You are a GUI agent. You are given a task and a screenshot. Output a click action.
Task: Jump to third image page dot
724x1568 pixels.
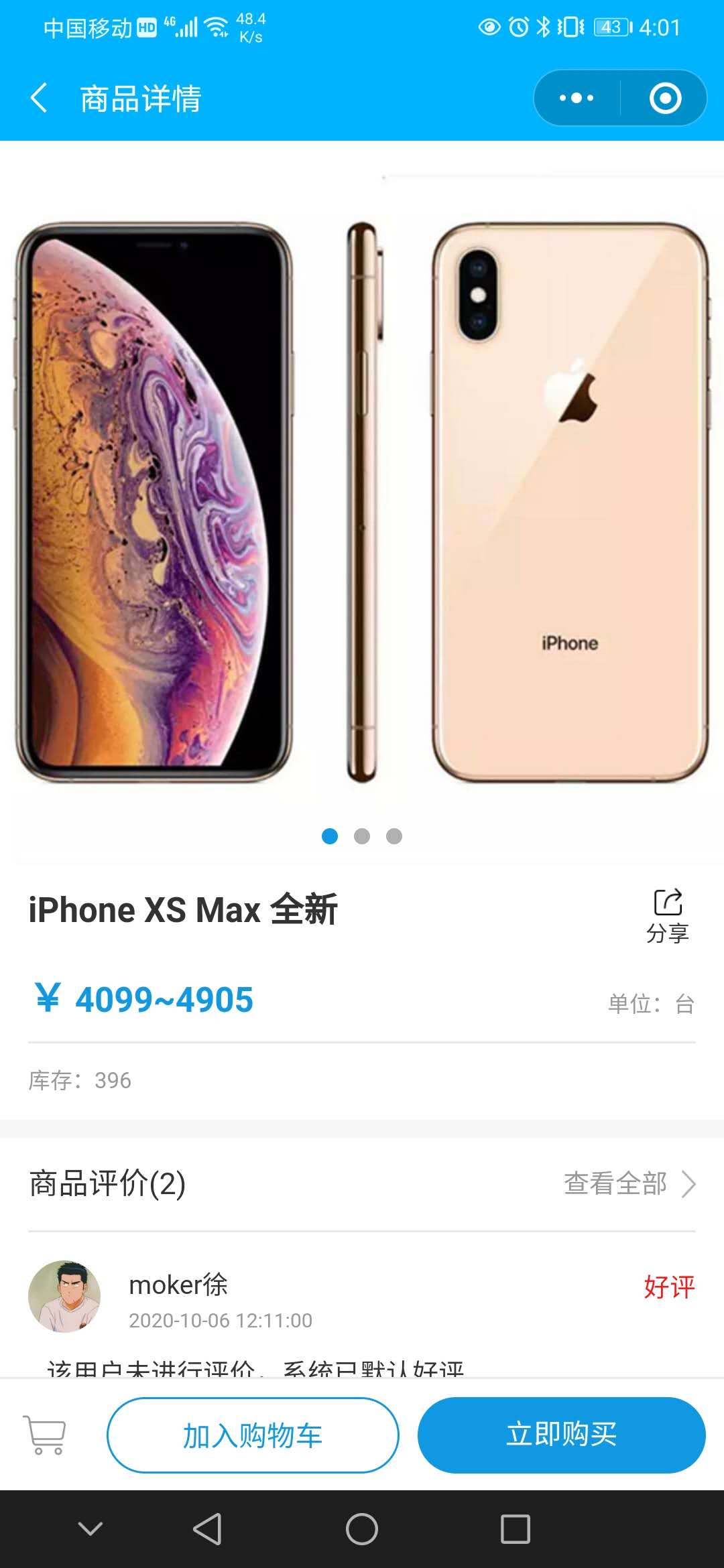pyautogui.click(x=394, y=836)
